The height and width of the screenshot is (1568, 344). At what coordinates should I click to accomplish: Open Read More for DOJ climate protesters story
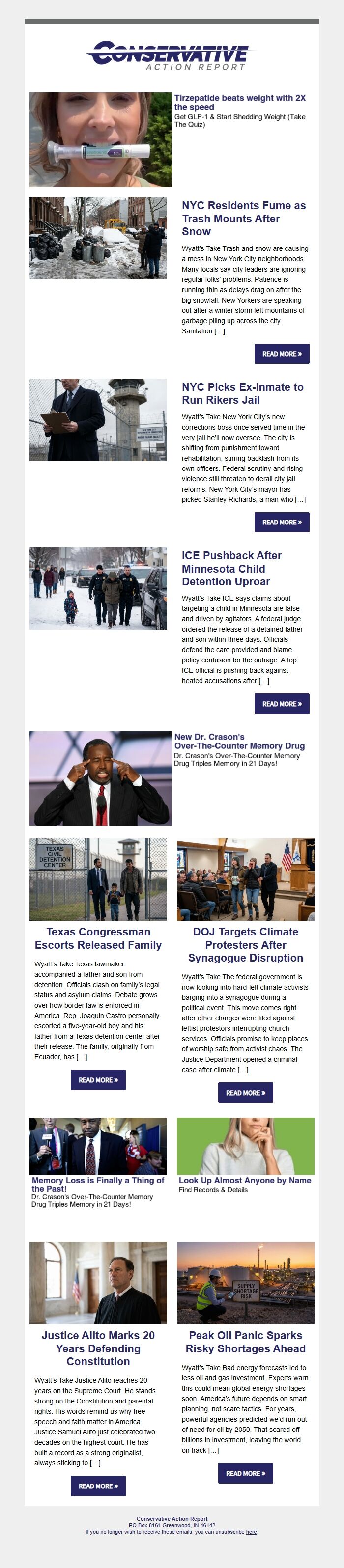pos(245,1093)
